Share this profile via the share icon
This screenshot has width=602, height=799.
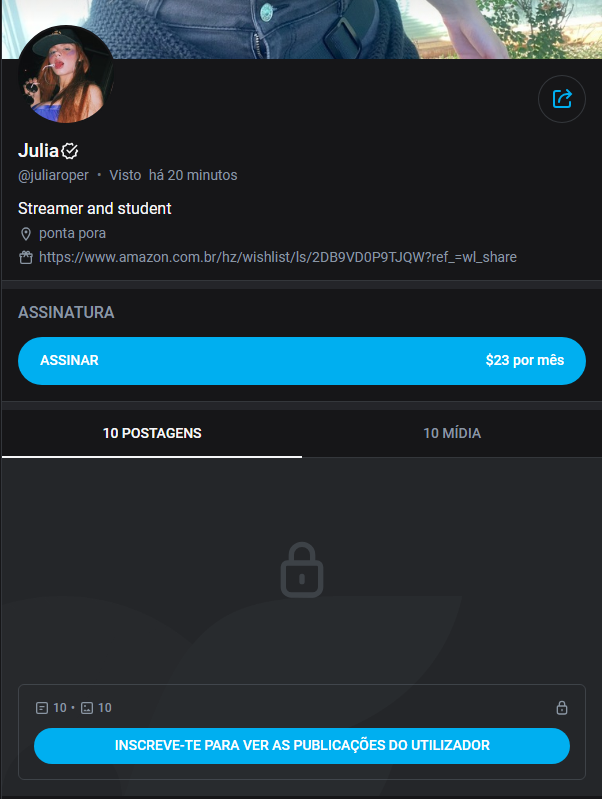tap(562, 98)
